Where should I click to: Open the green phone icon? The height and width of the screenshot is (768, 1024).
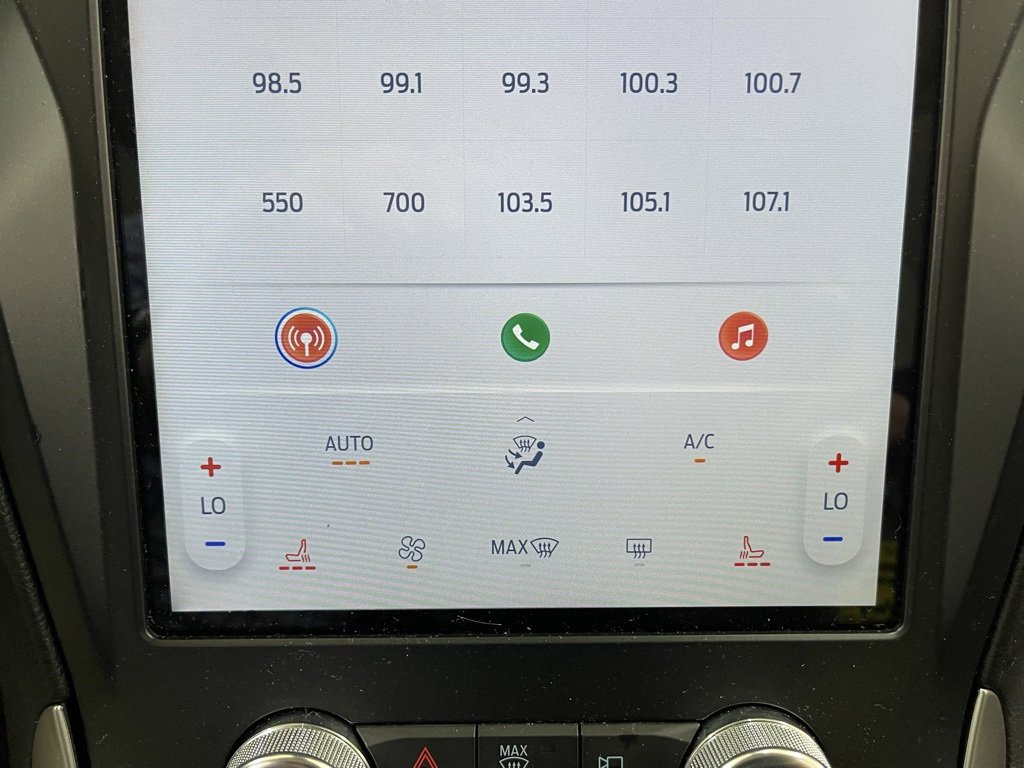pyautogui.click(x=526, y=338)
